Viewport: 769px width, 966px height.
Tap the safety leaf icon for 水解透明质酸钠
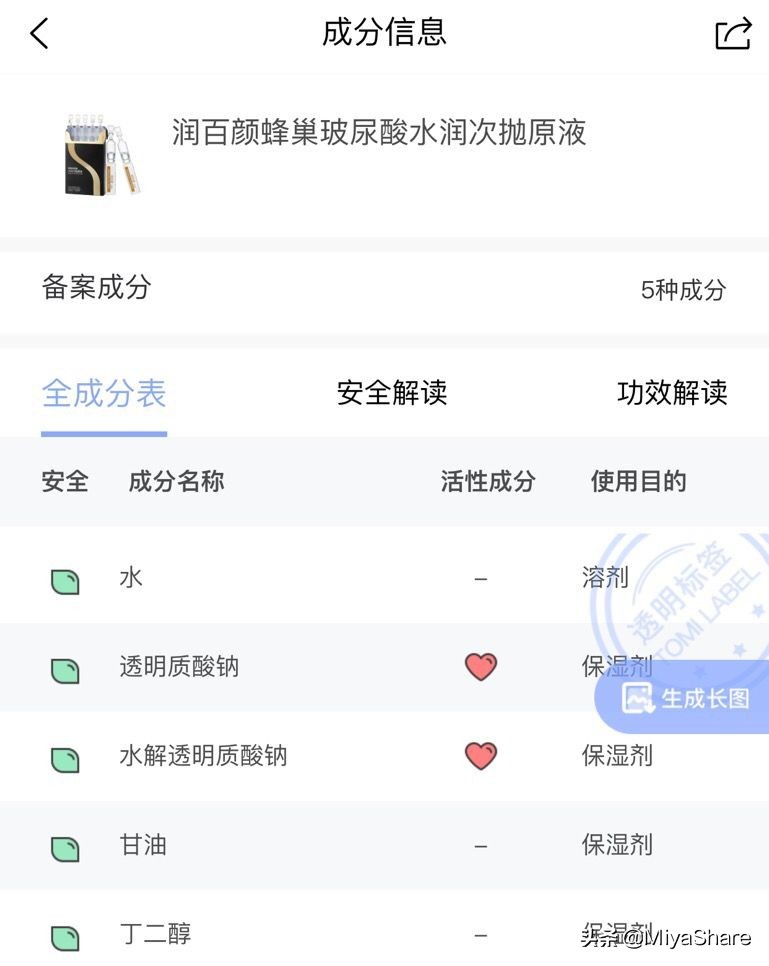point(64,757)
